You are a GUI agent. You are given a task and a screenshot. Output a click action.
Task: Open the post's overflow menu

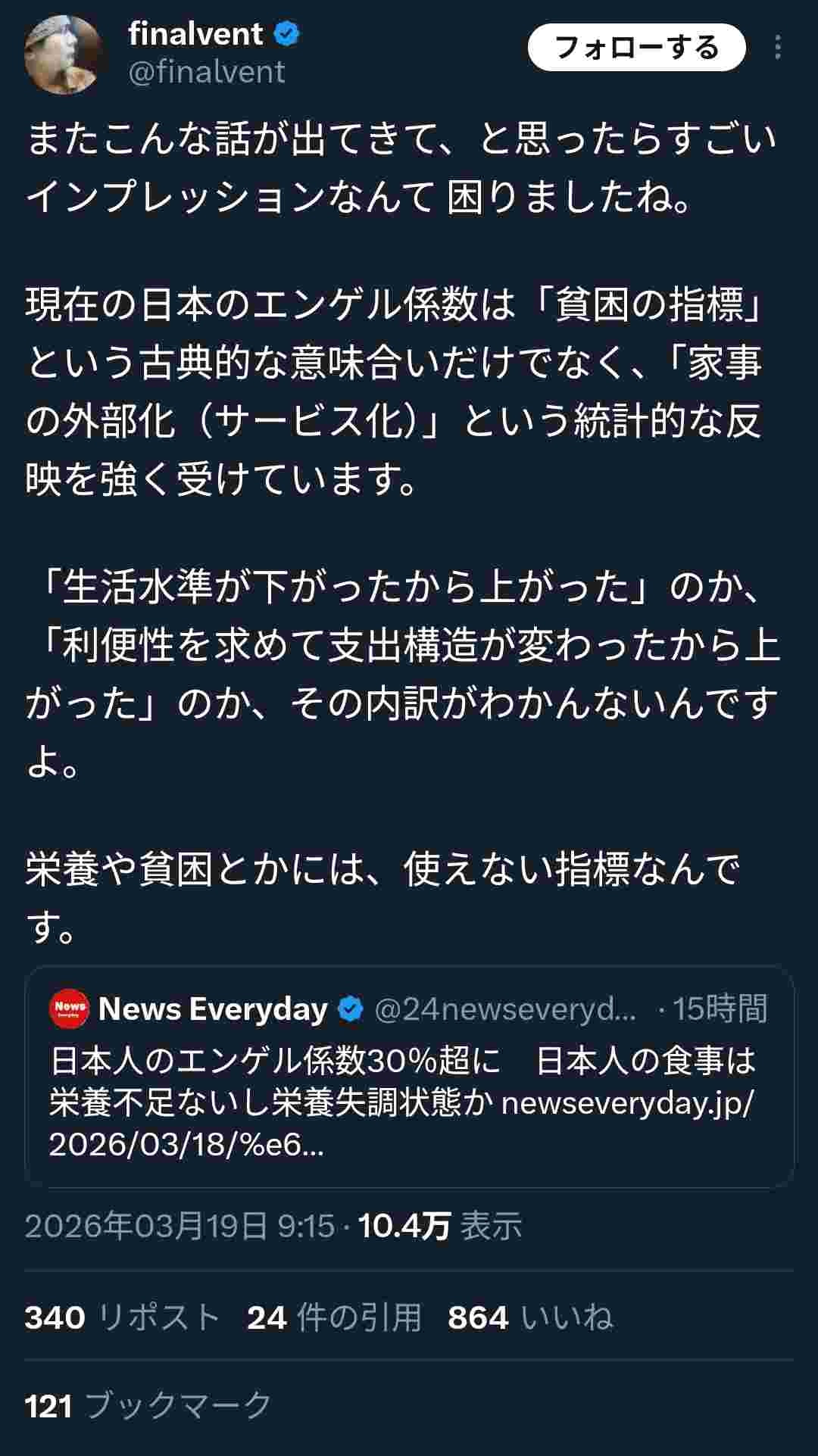pyautogui.click(x=777, y=48)
